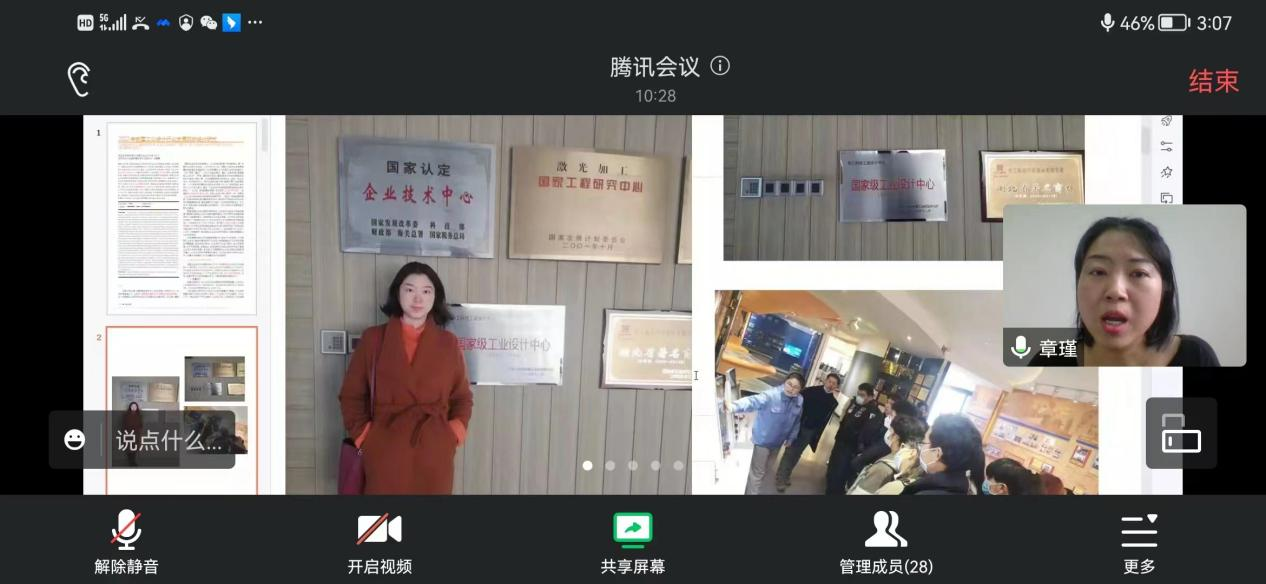Unmute microphone via 解除静音
This screenshot has width=1266, height=584.
tap(126, 542)
